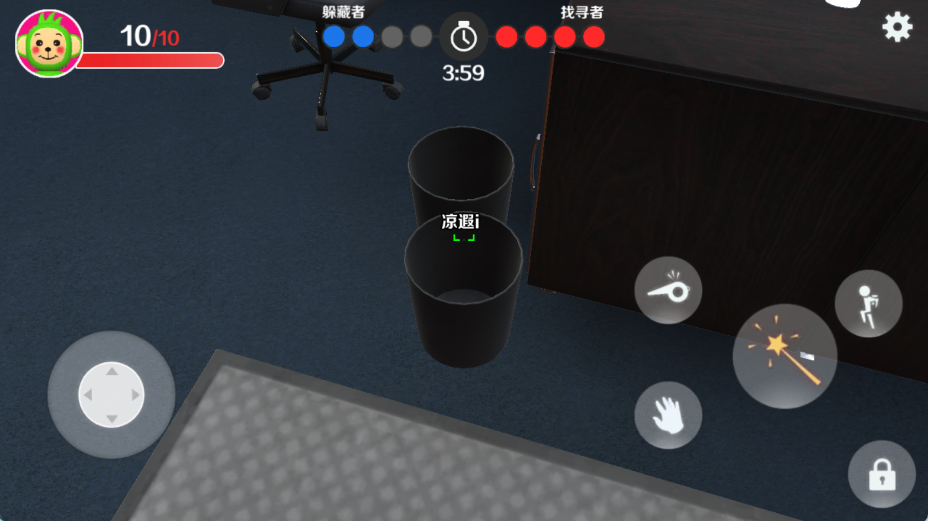Toggle the lock button
This screenshot has width=928, height=521.
[881, 474]
